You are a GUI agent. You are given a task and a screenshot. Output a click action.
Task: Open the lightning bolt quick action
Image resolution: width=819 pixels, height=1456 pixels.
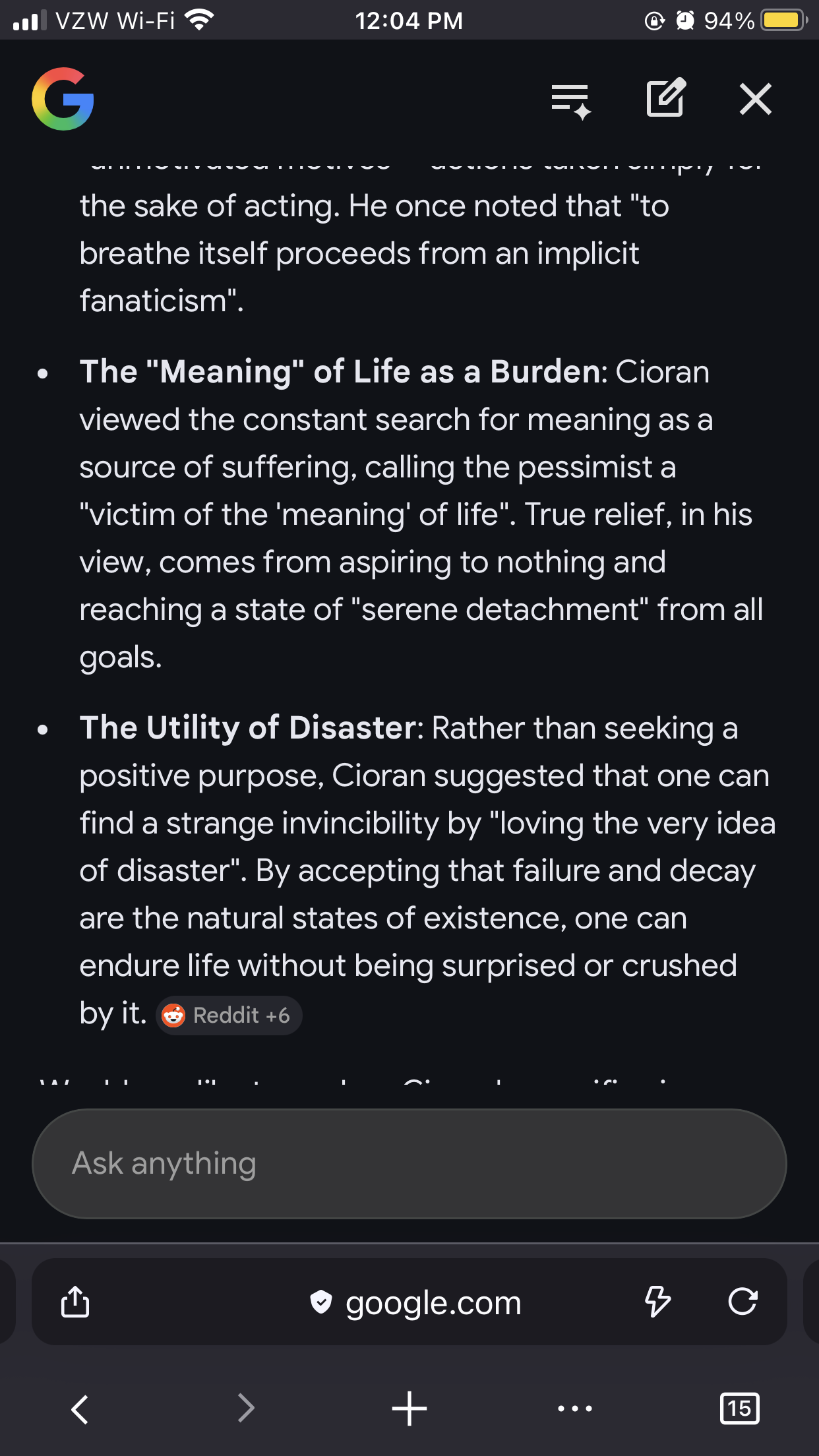click(x=657, y=1302)
